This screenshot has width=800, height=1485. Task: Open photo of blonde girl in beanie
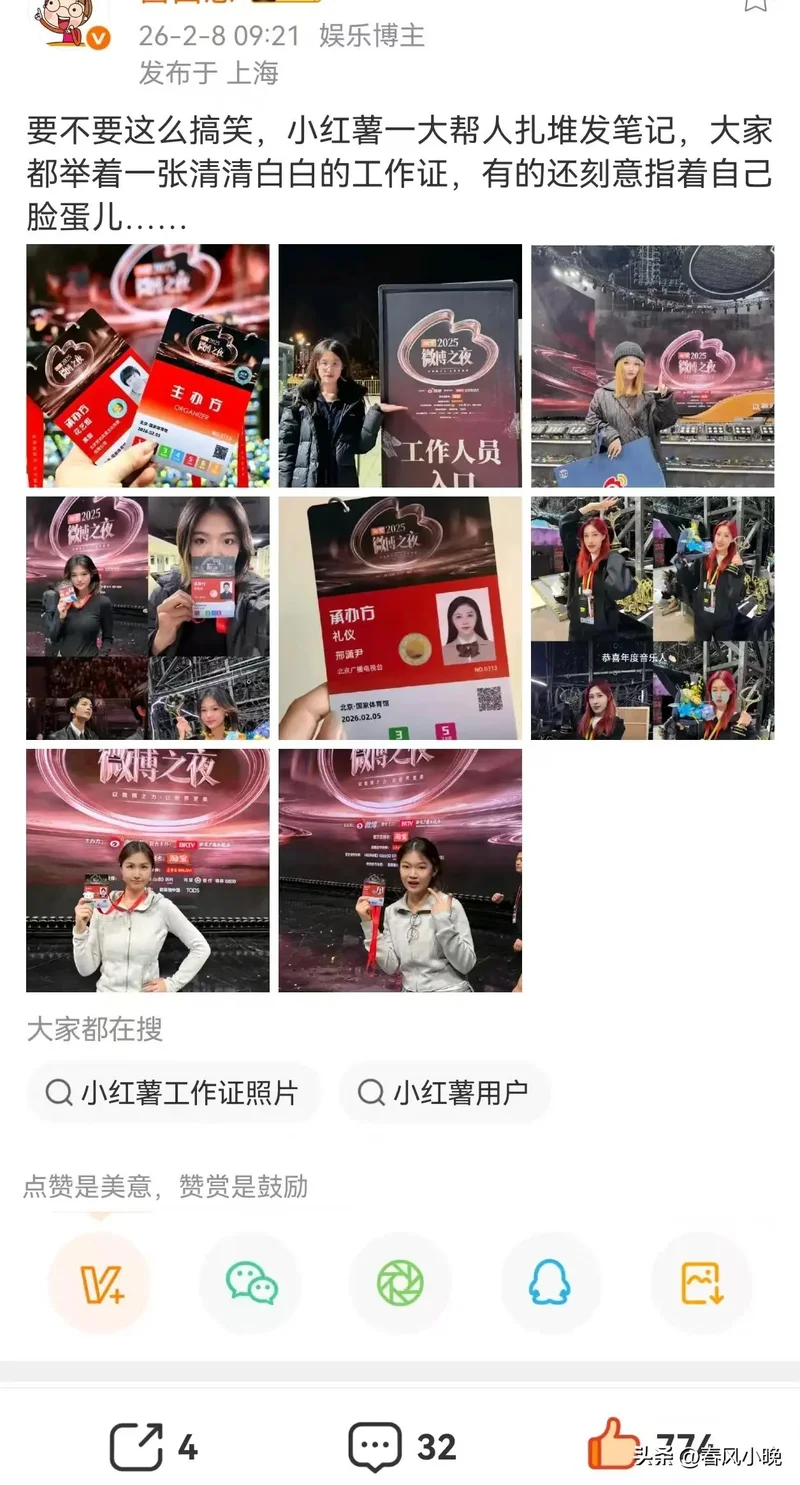point(652,366)
